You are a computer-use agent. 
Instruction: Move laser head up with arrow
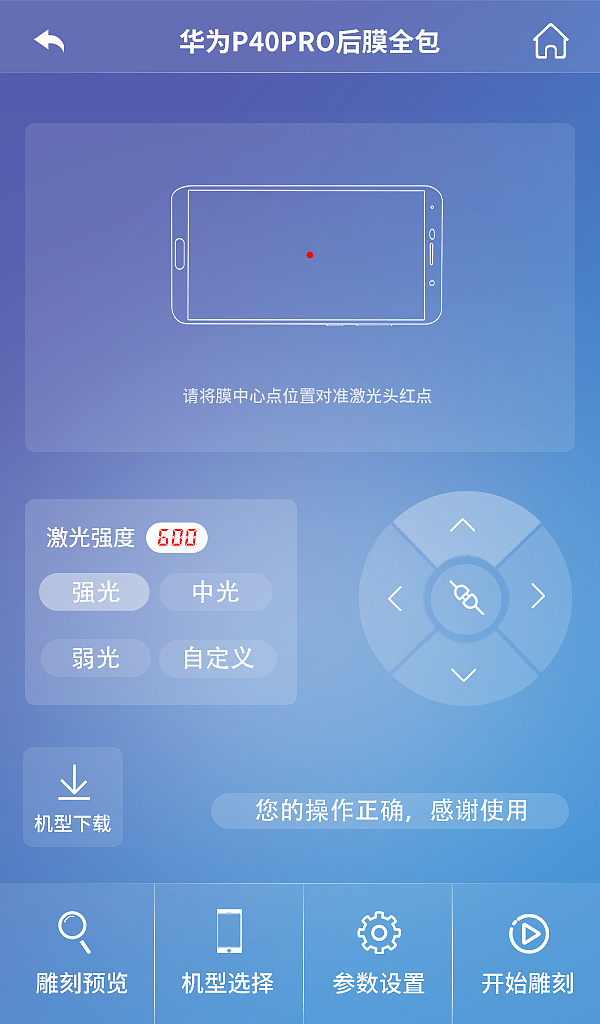pos(463,526)
